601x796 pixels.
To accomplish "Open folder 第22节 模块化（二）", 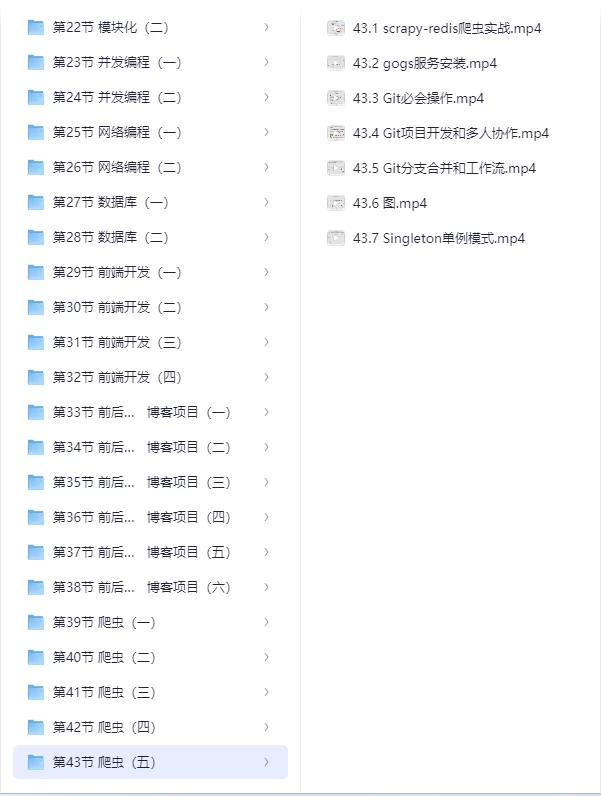I will point(110,27).
